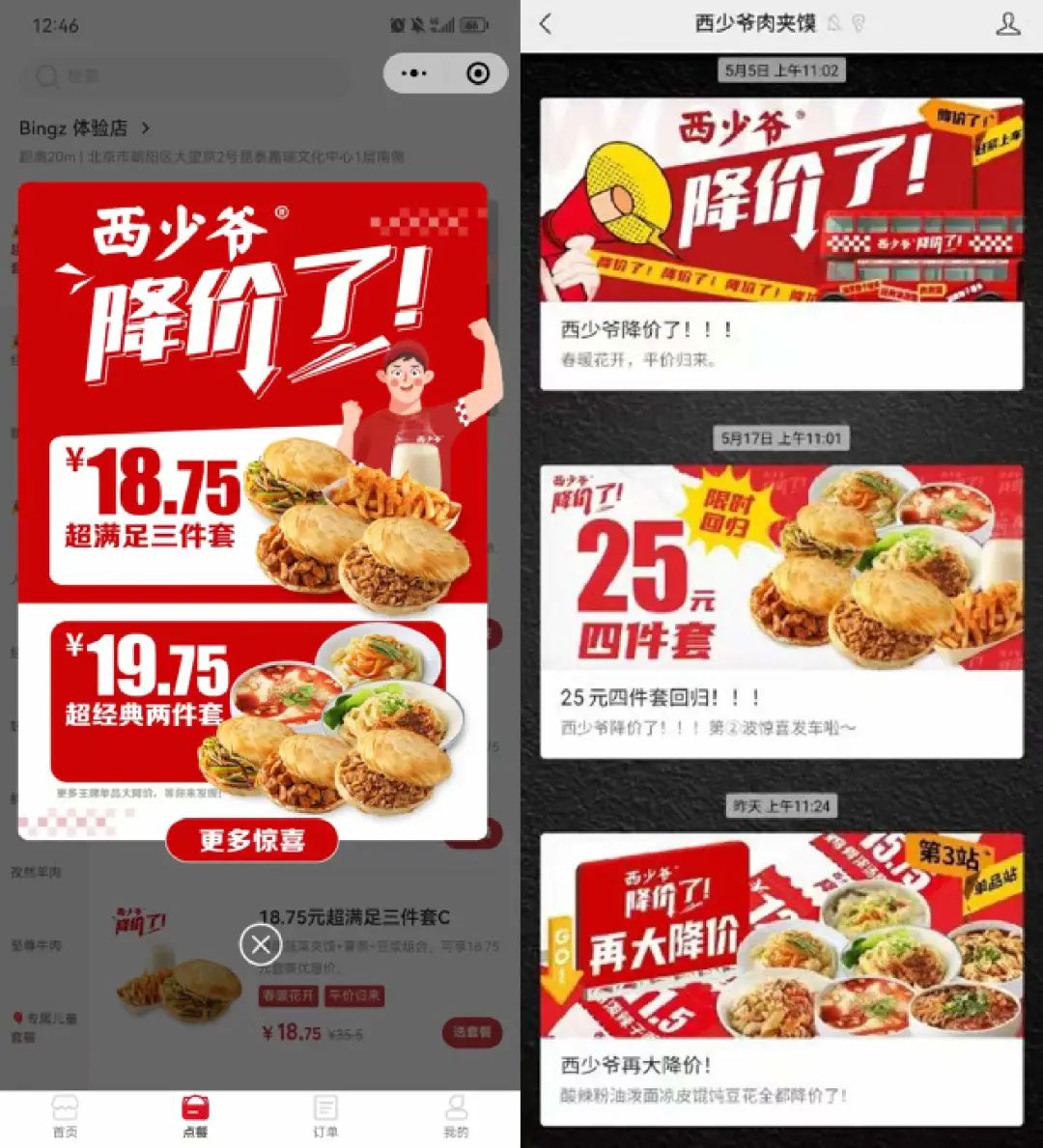Open the article 西少爷降价了!!!
This screenshot has width=1043, height=1148.
point(780,243)
